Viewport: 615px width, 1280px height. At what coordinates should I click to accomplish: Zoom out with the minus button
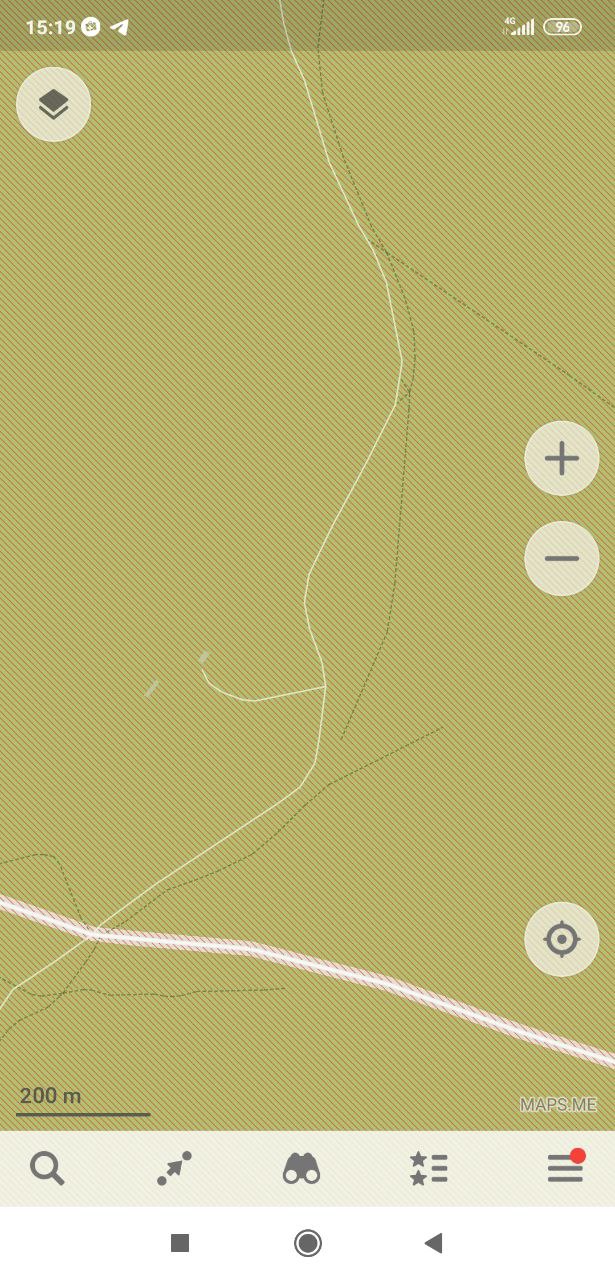tap(561, 558)
